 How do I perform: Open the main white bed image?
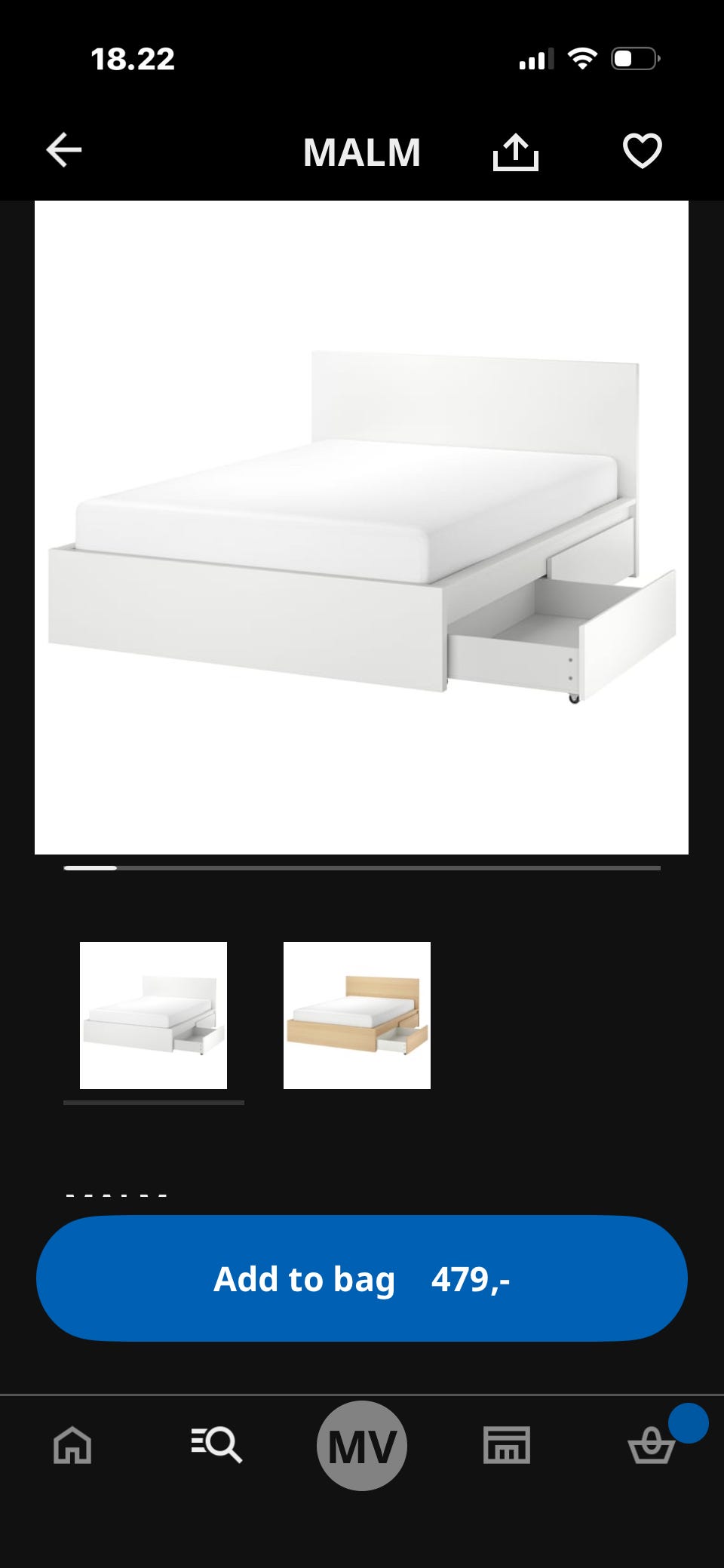(x=361, y=527)
